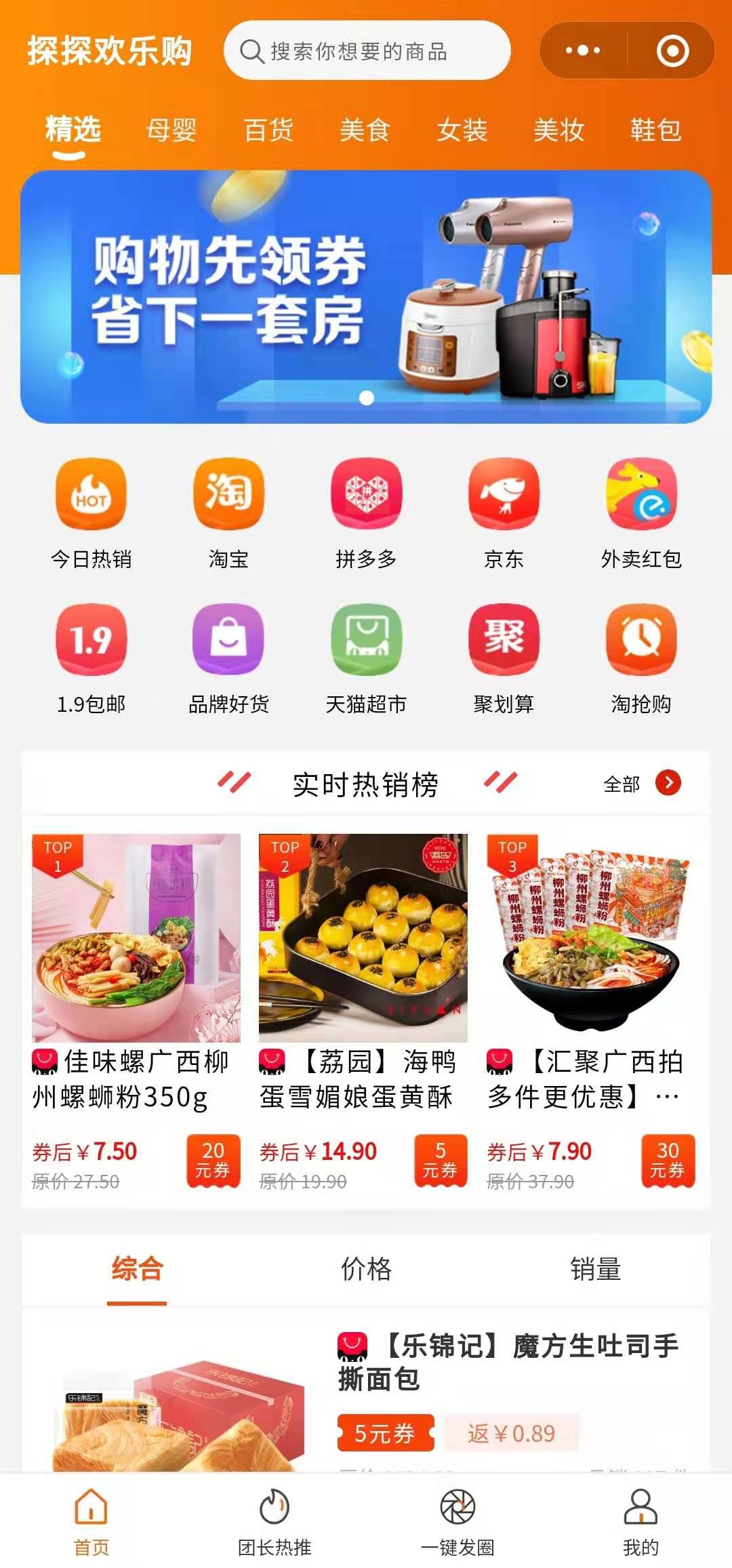
Task: Go to 团长热推 in the bottom bar
Action: coord(274,1522)
